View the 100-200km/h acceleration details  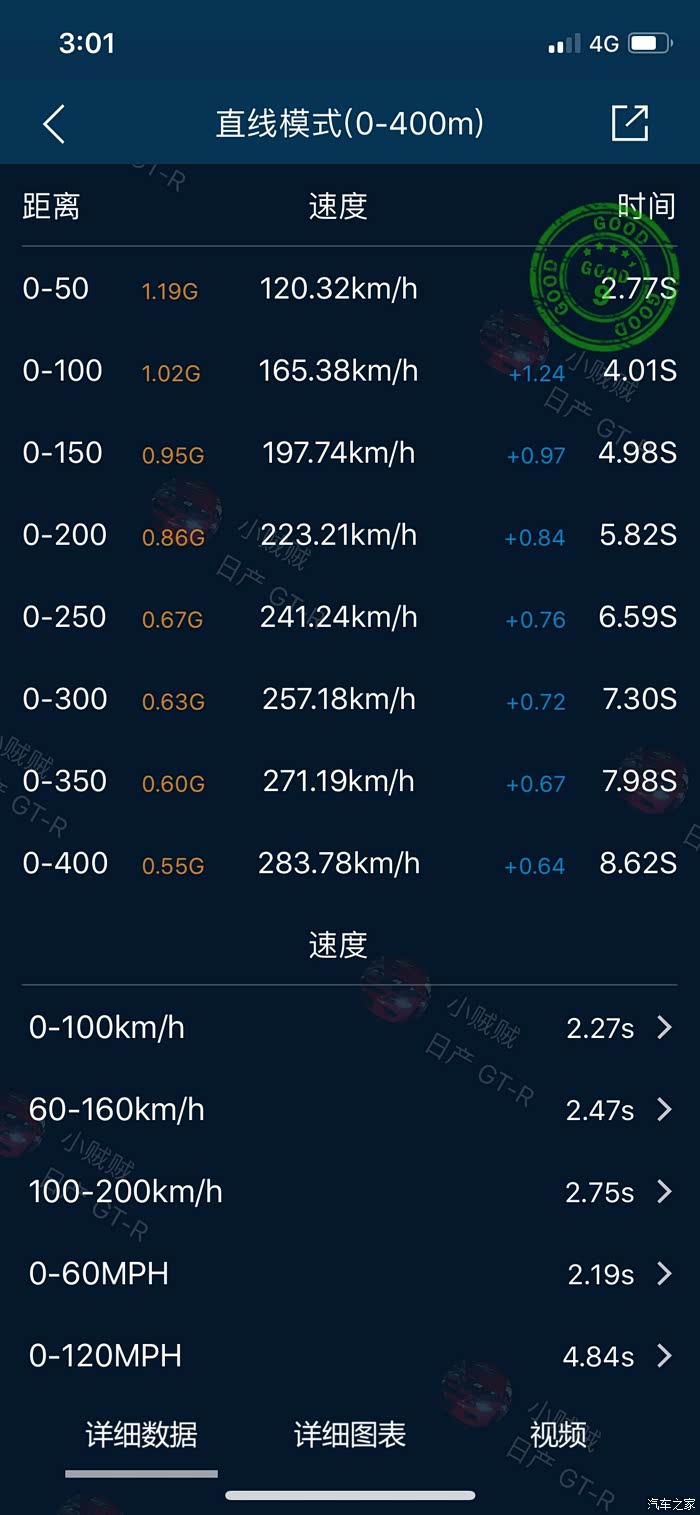coord(350,1191)
